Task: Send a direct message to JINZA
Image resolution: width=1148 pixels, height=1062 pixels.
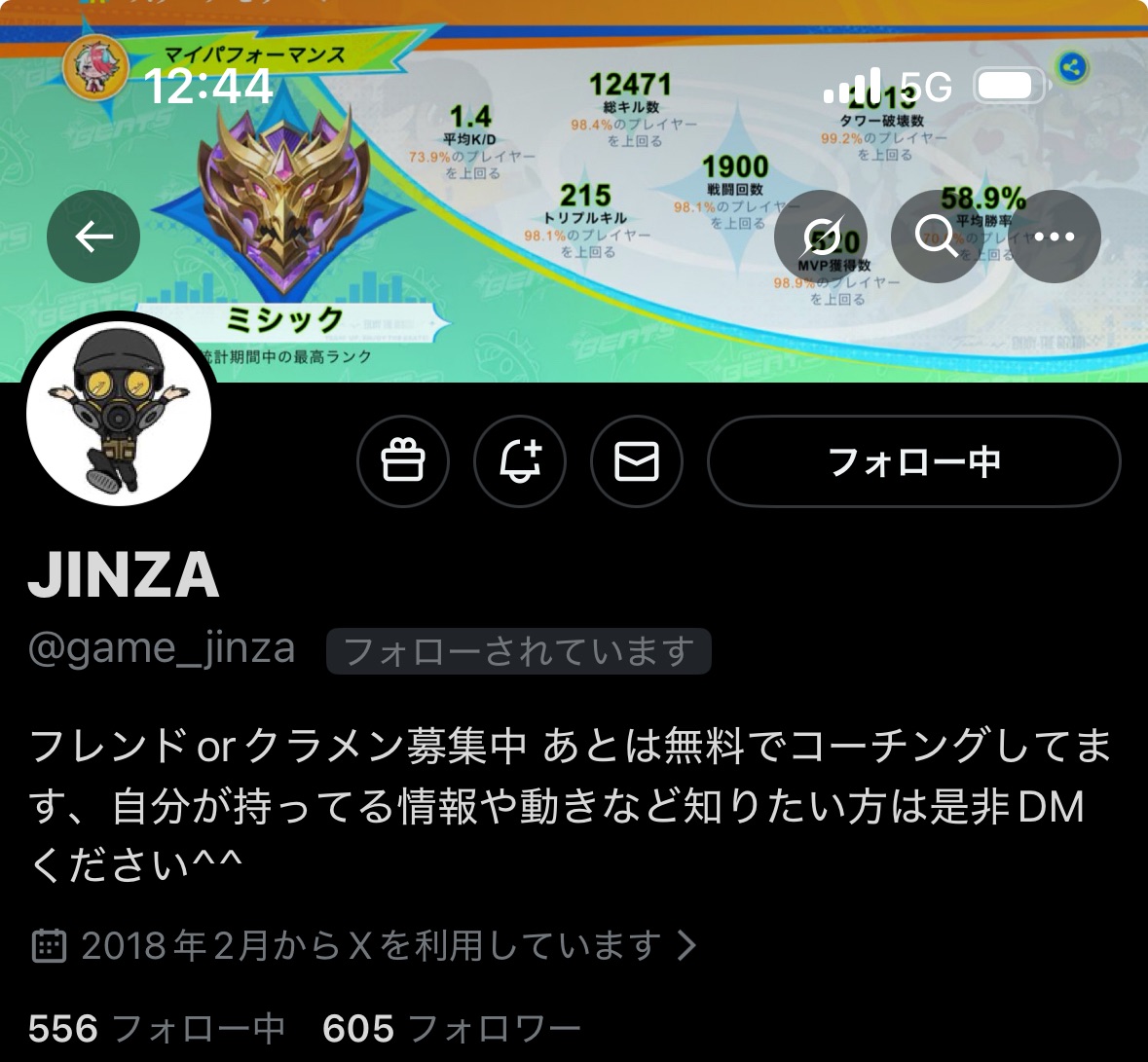Action: coord(637,461)
